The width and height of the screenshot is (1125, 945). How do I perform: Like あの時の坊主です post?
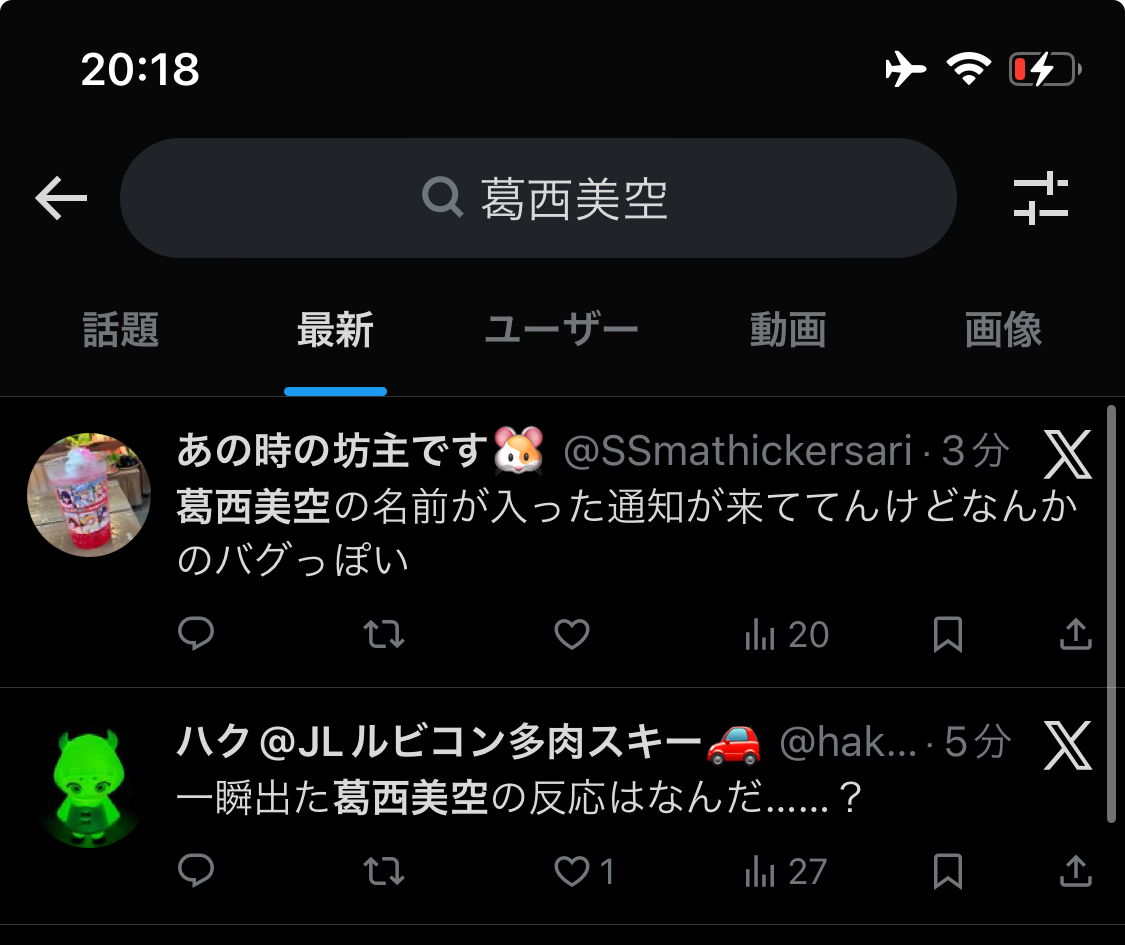point(572,634)
